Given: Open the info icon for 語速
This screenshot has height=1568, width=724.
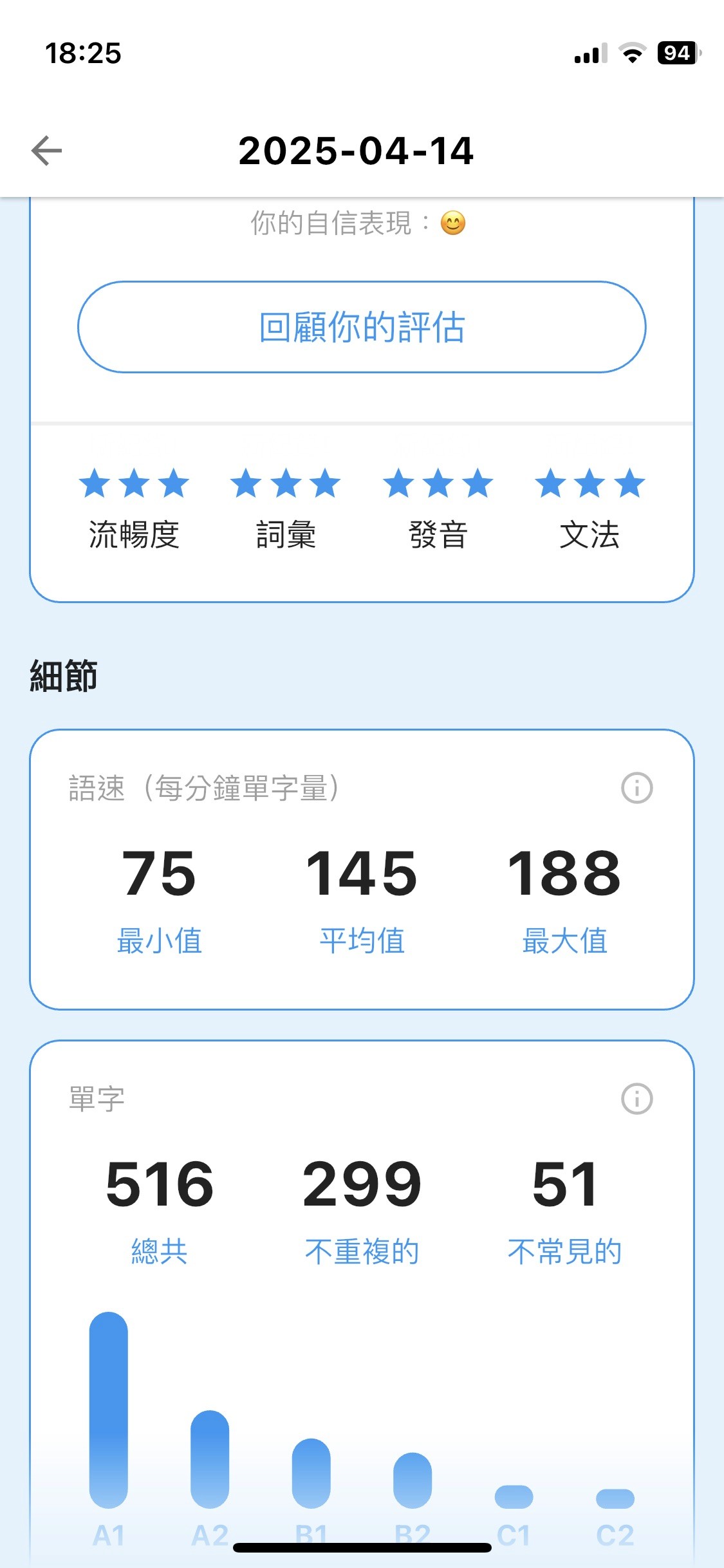Looking at the screenshot, I should (636, 788).
